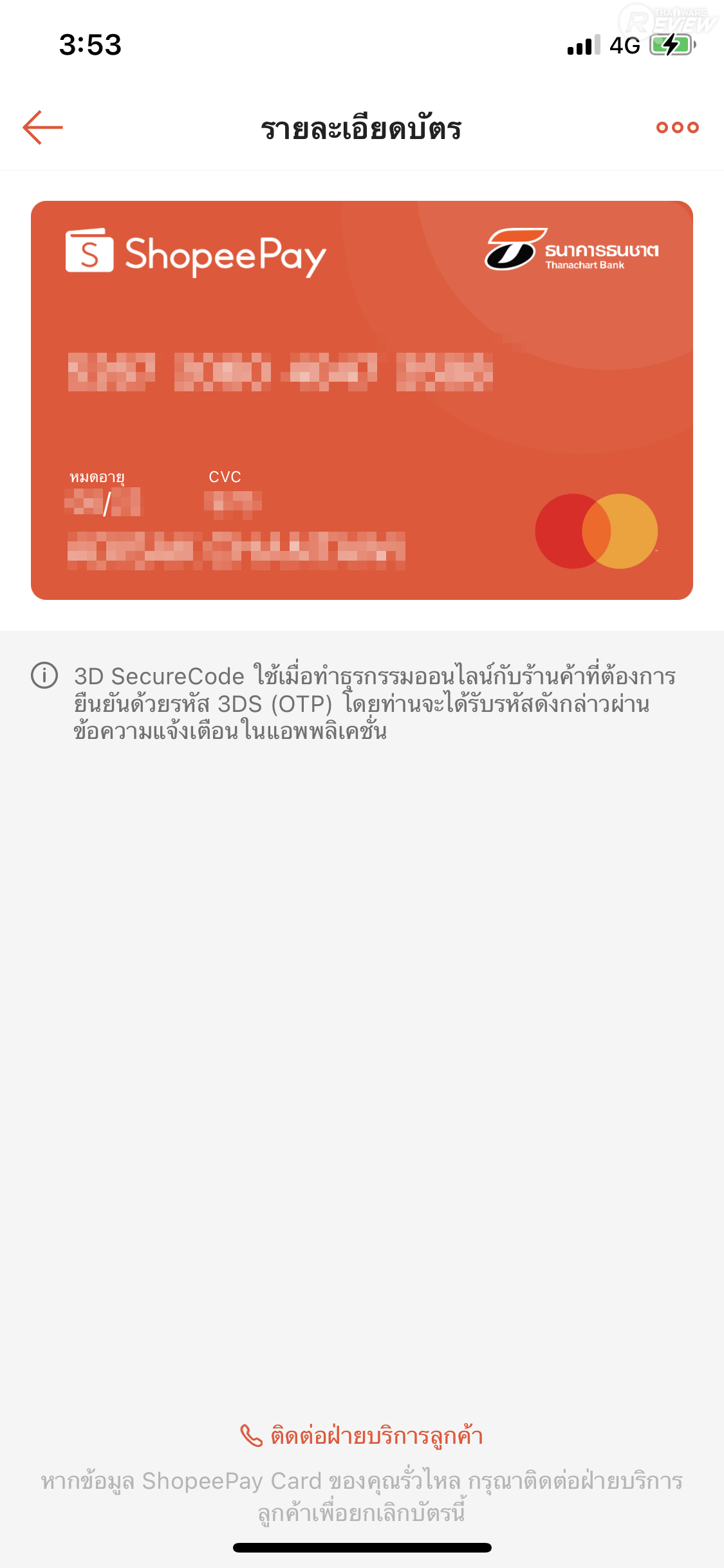Tap ติดต่อฝ่ายบริการลูกค้า to contact customer service

(362, 1435)
